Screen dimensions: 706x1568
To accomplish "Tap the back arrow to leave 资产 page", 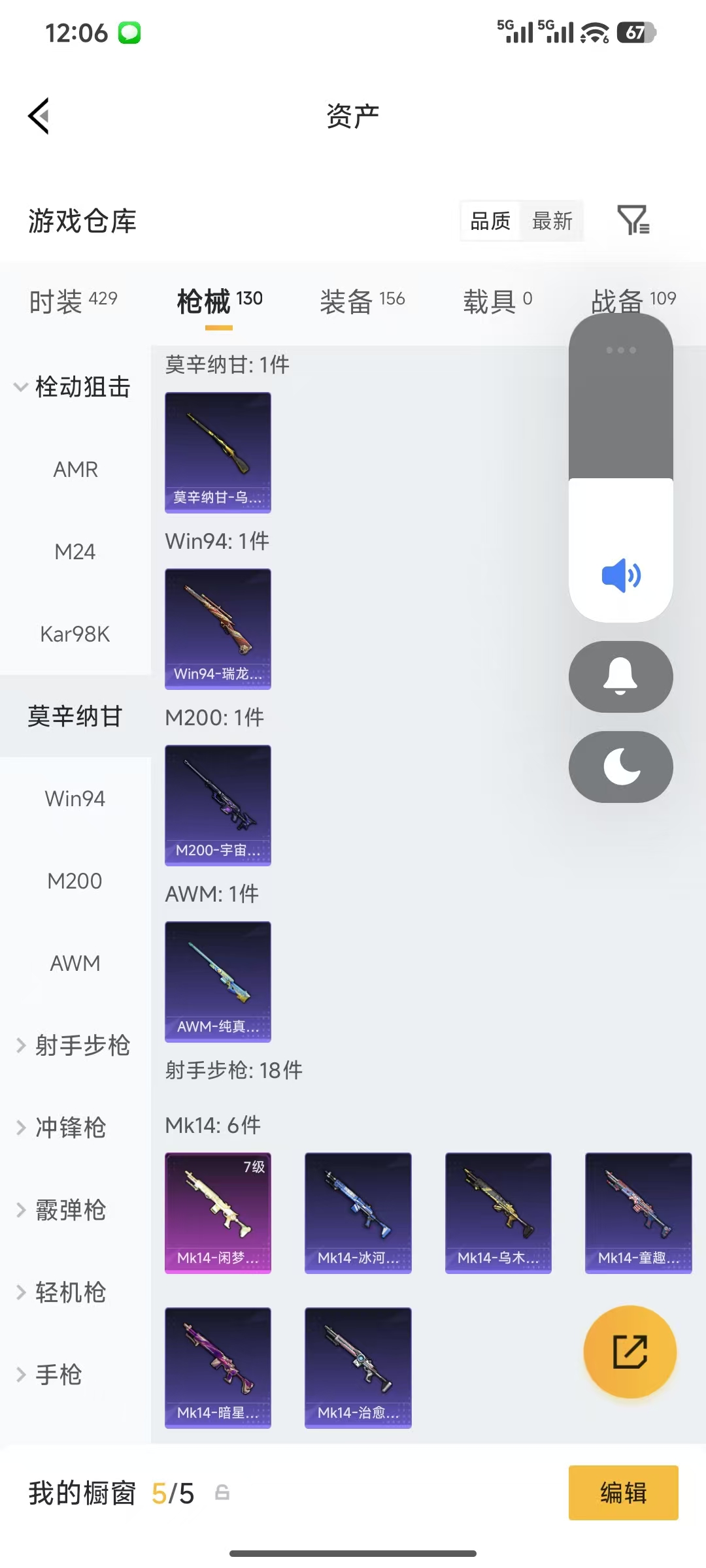I will (x=39, y=116).
